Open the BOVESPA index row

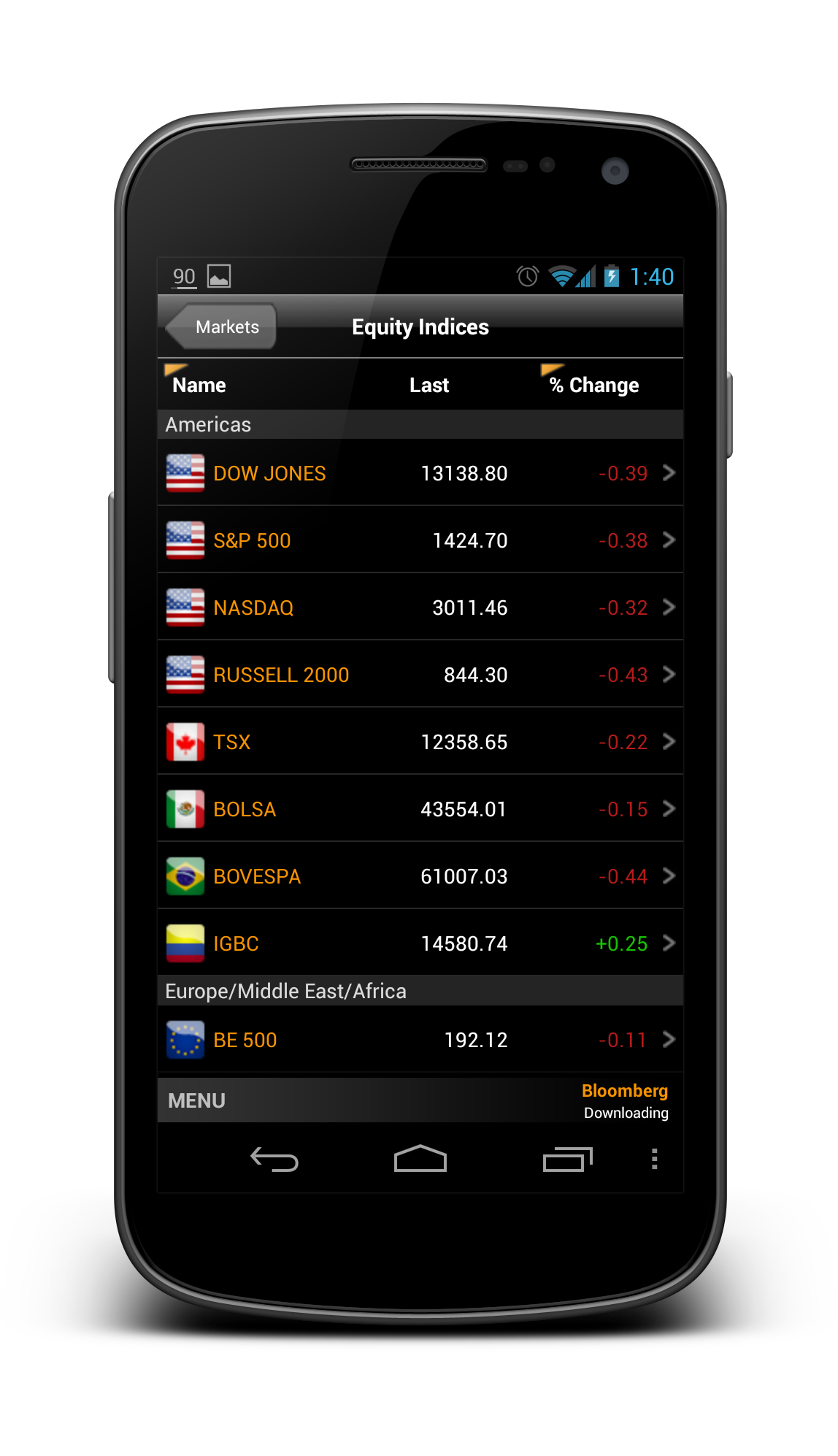tap(420, 876)
